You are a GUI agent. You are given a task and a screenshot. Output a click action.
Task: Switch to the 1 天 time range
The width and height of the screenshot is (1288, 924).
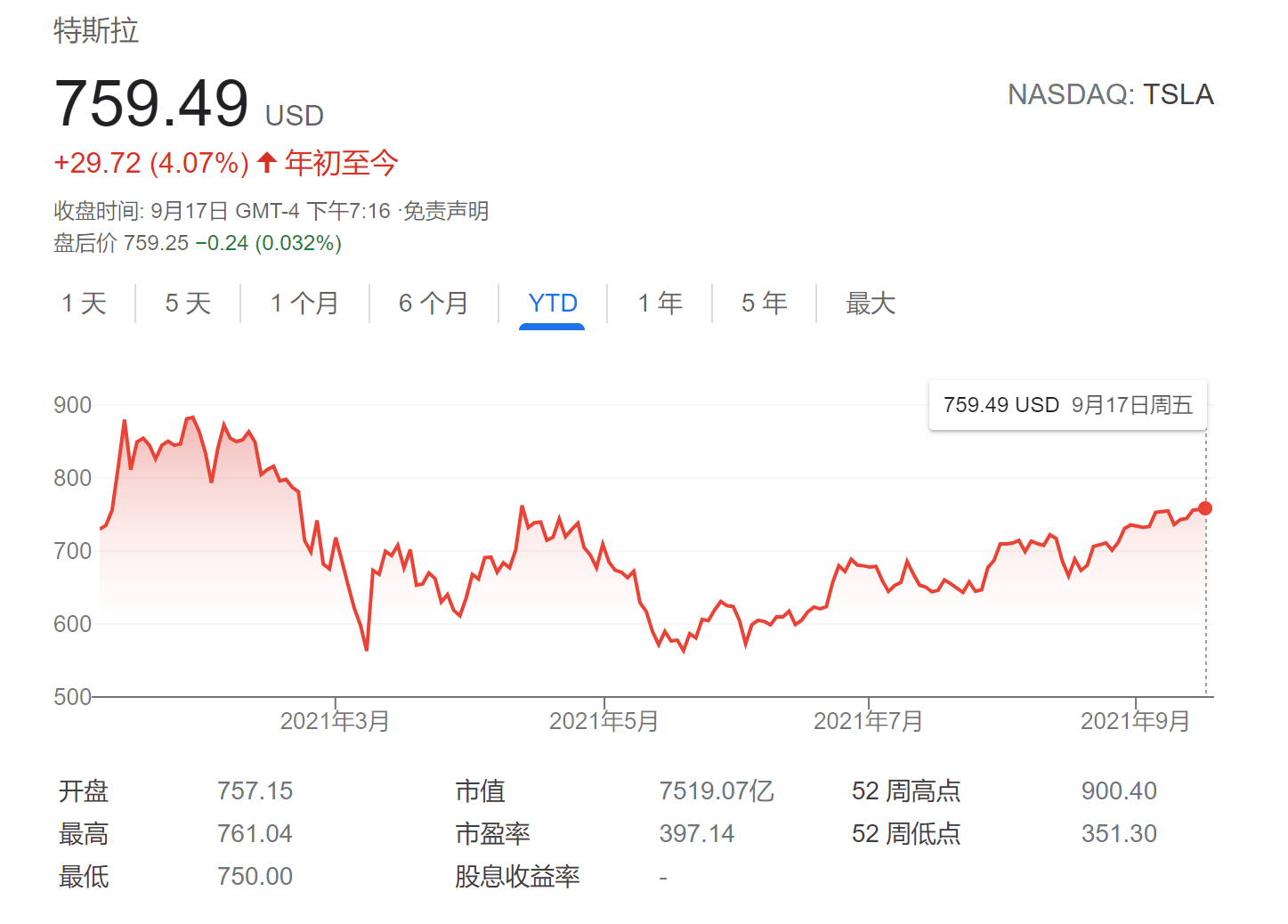(85, 304)
